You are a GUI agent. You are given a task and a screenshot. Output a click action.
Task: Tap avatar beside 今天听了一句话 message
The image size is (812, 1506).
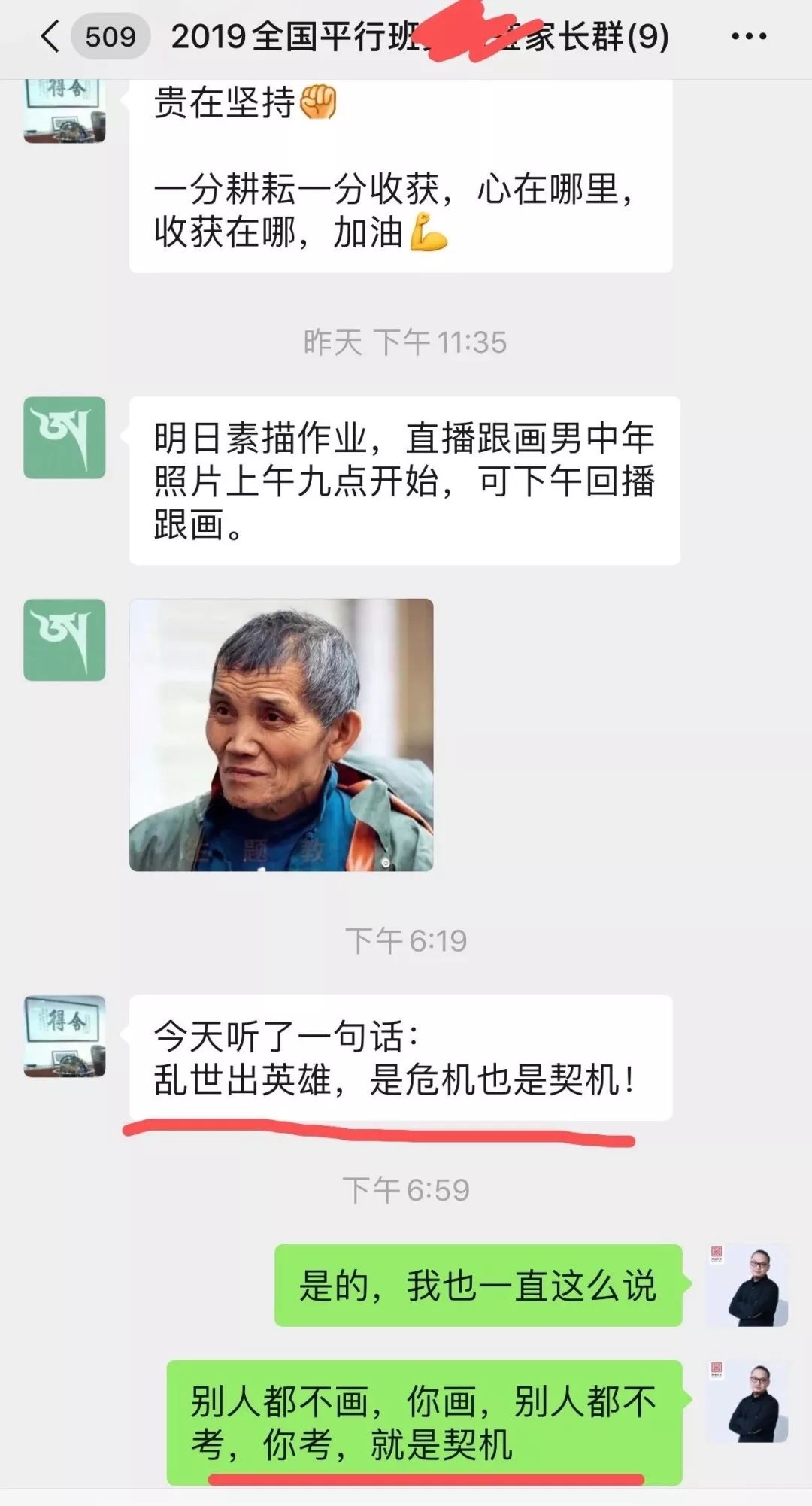65,1036
